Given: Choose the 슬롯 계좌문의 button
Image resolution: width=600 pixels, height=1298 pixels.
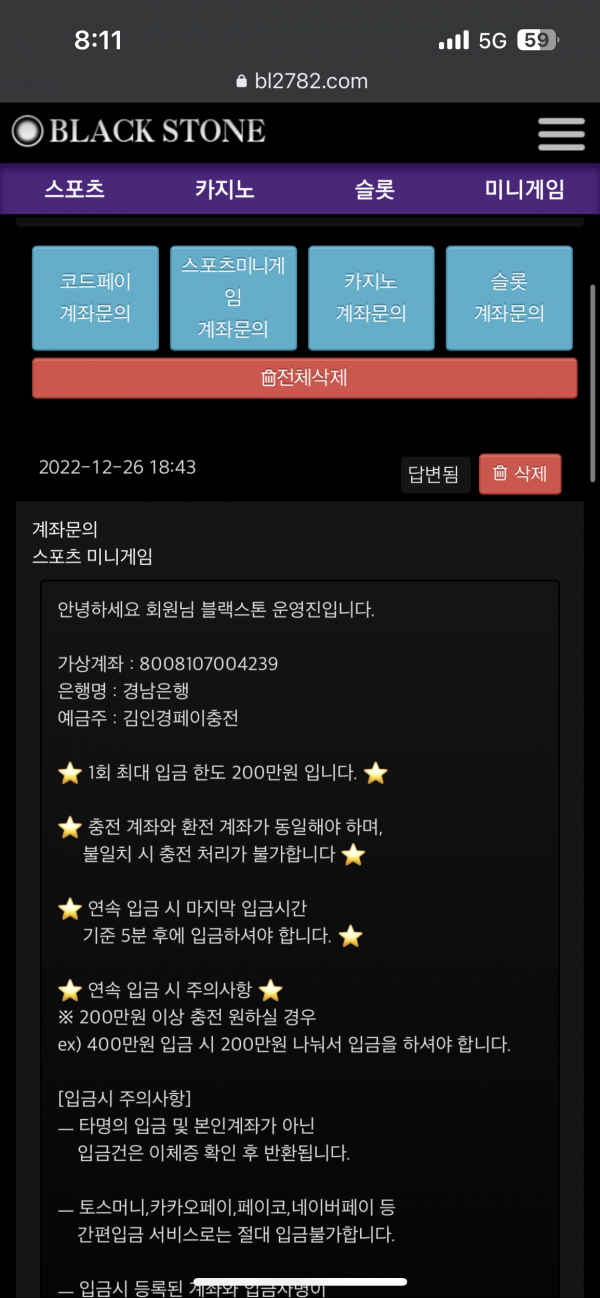Looking at the screenshot, I should tap(509, 298).
